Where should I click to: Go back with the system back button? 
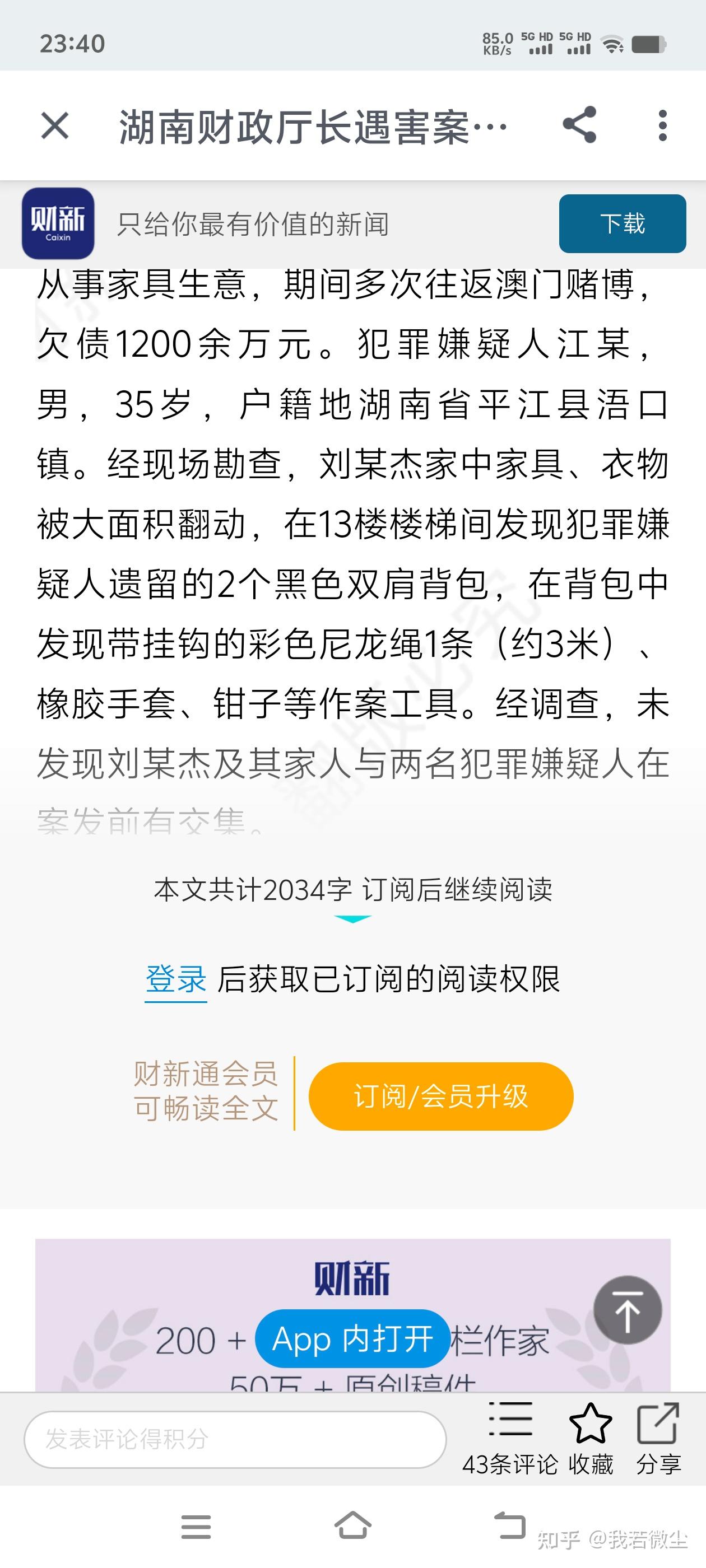[509, 1527]
